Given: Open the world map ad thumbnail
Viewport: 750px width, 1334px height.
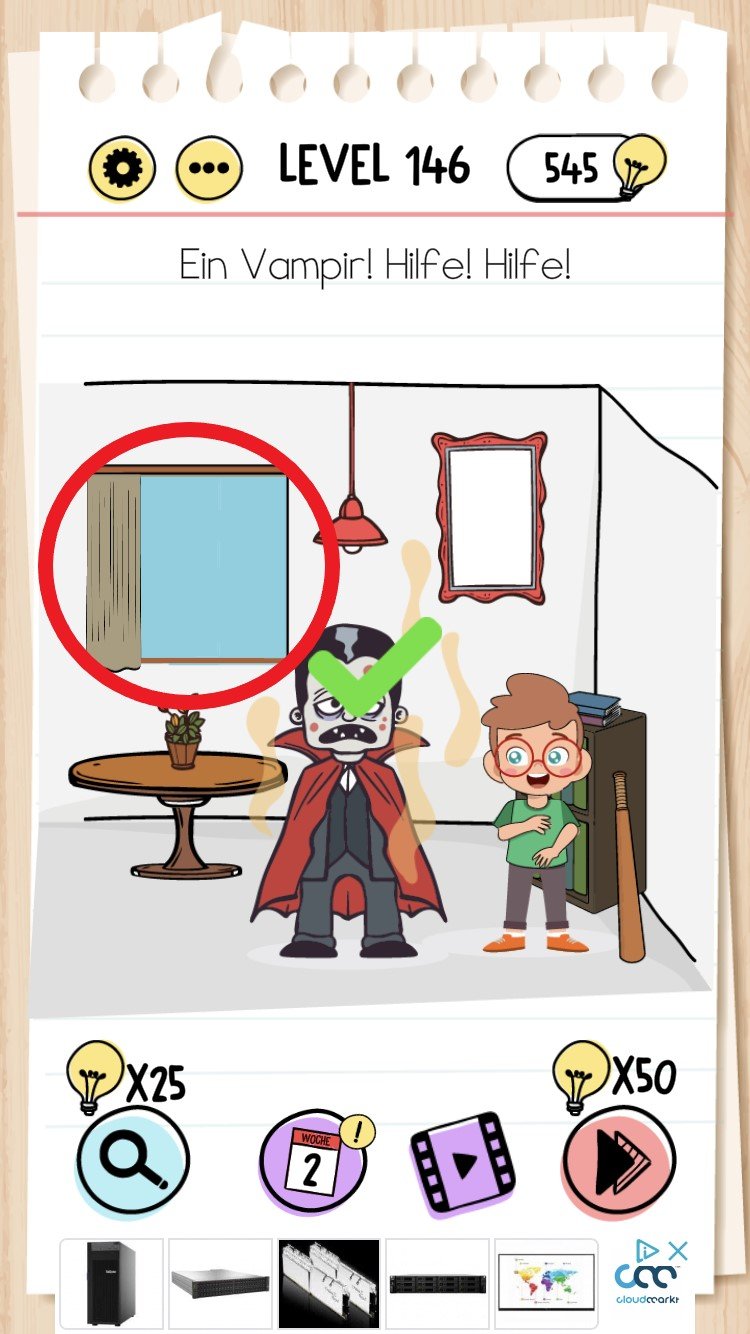Looking at the screenshot, I should click(x=546, y=1284).
